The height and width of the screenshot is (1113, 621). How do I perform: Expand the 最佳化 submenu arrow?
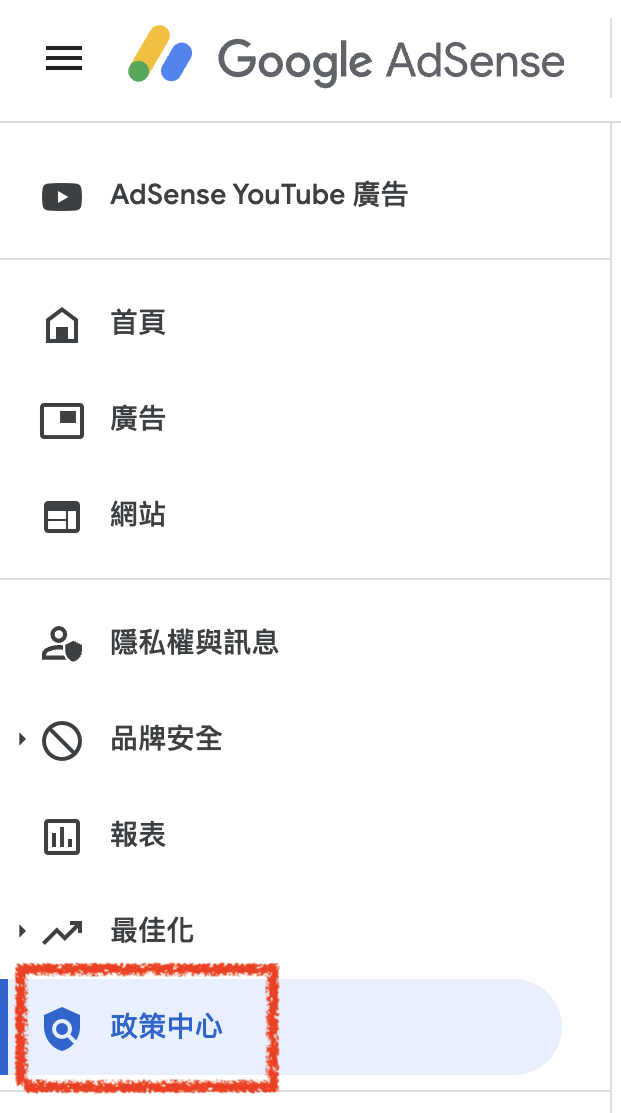[21, 932]
